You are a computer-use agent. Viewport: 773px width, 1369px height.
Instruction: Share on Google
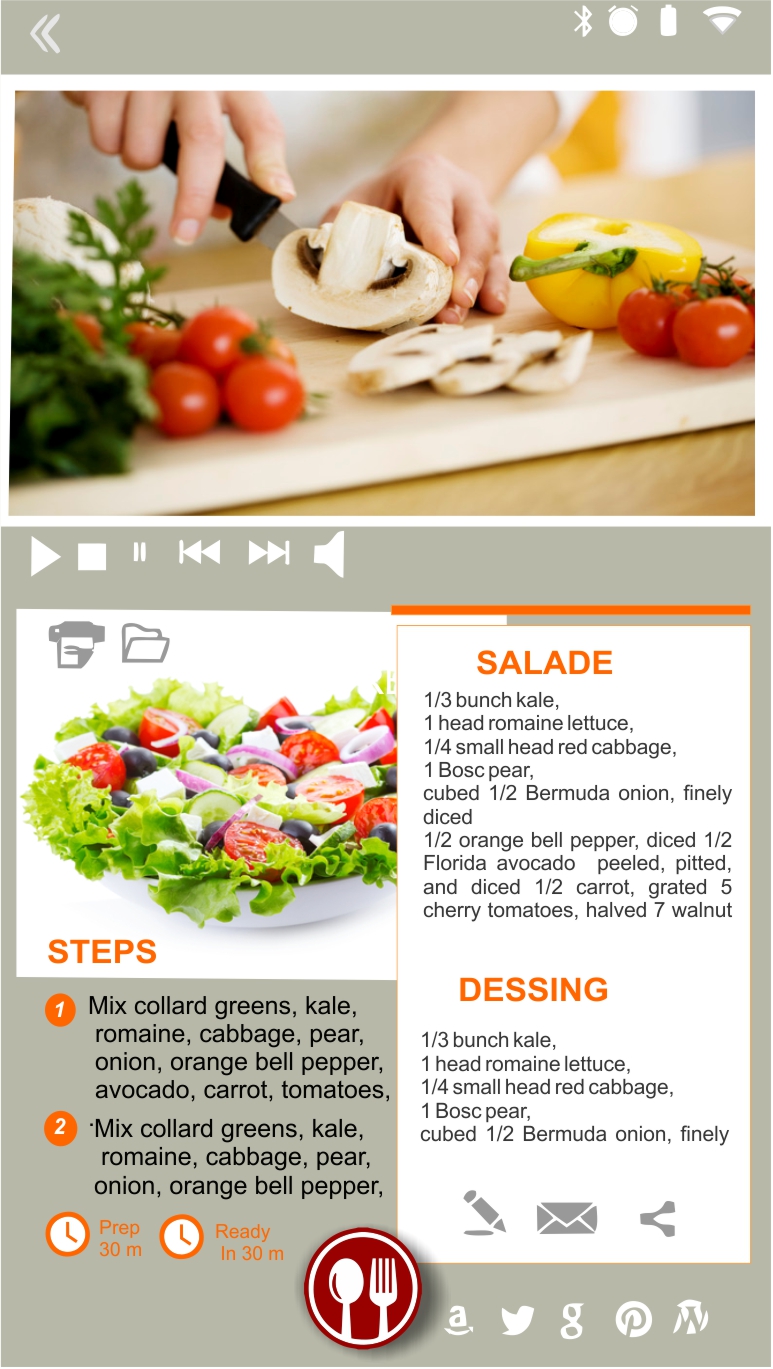(572, 1321)
